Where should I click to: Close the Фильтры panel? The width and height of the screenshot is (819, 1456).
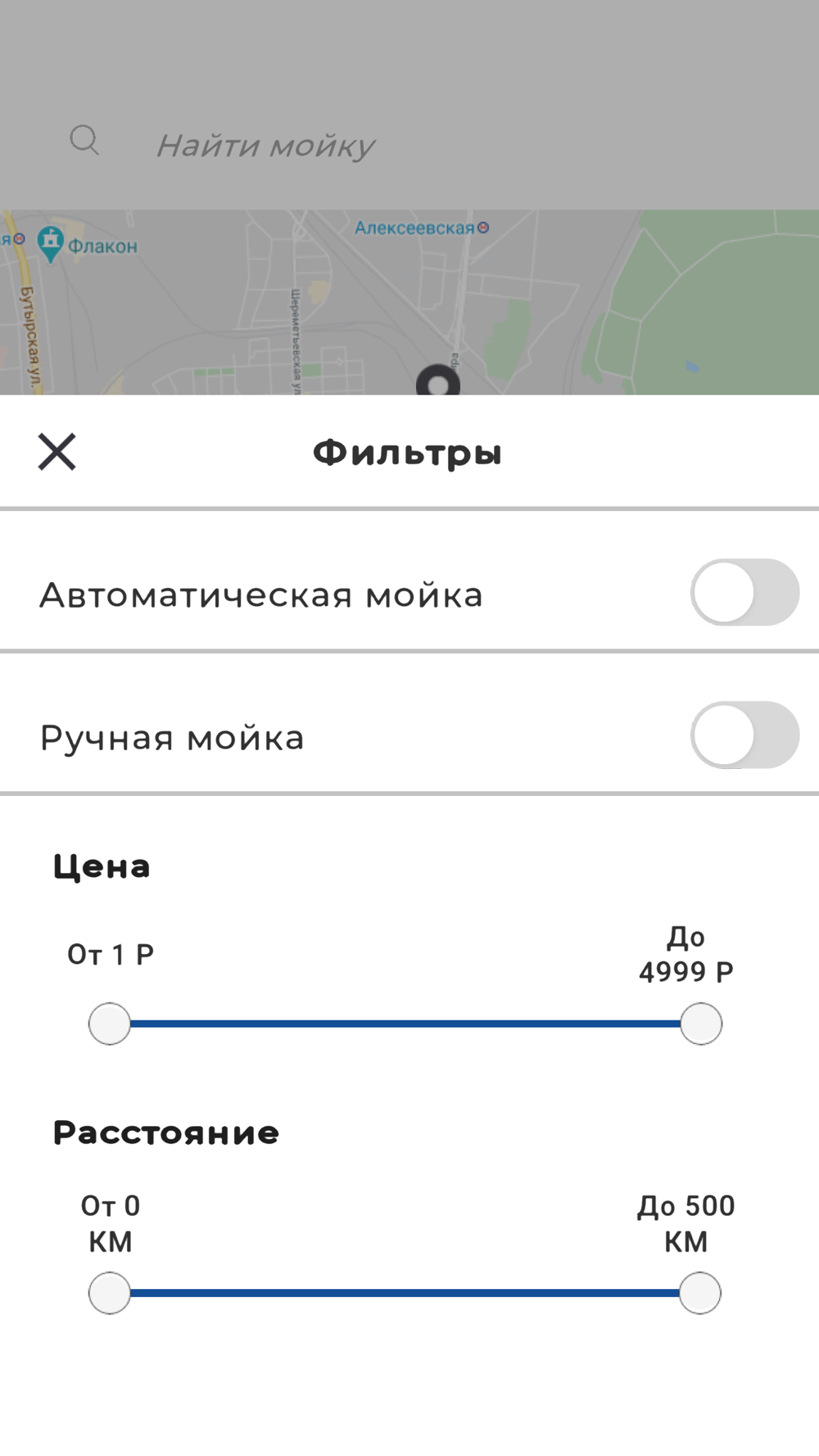[x=57, y=452]
